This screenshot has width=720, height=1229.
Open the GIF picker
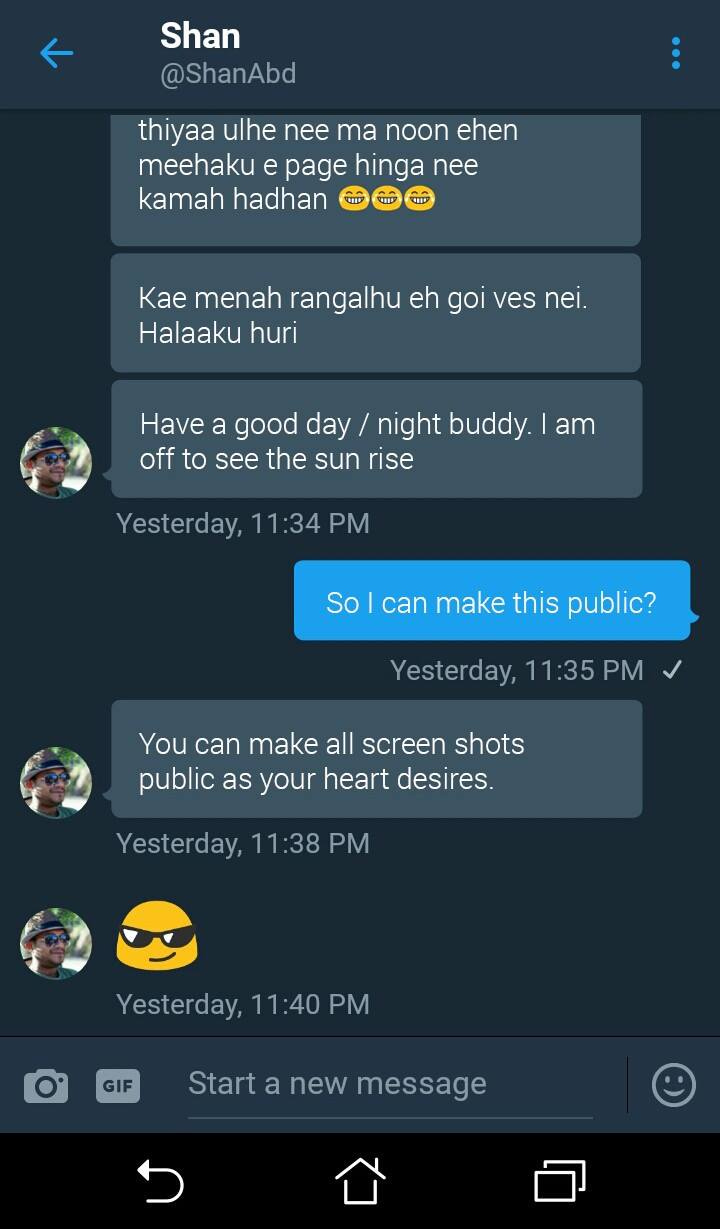(x=118, y=1085)
